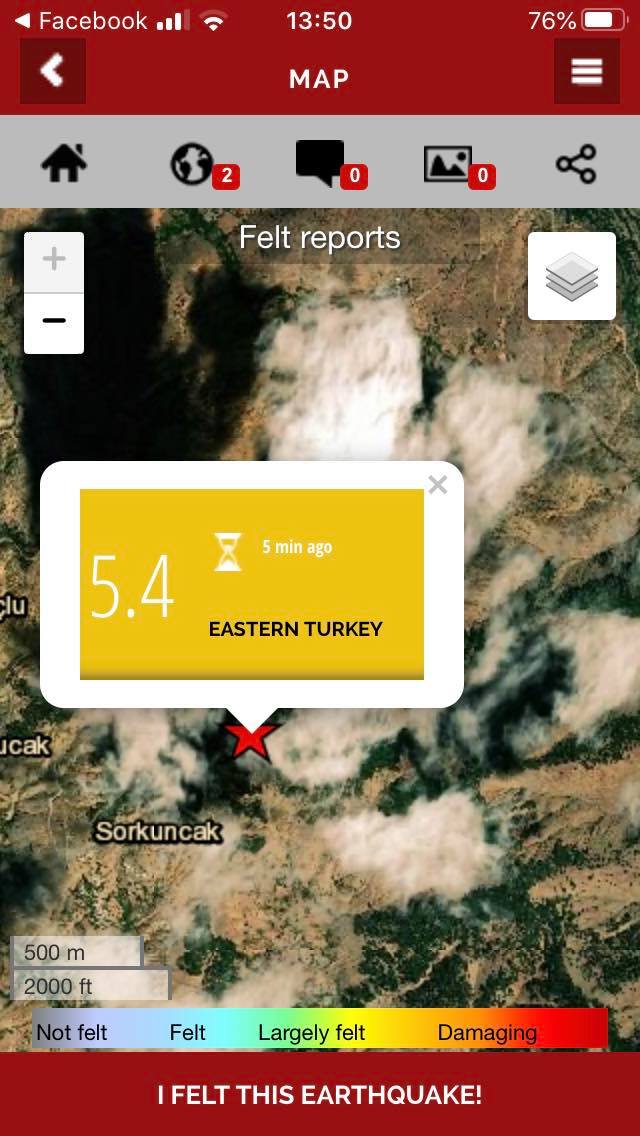The image size is (640, 1136).
Task: Open the hamburger menu
Action: (x=586, y=71)
